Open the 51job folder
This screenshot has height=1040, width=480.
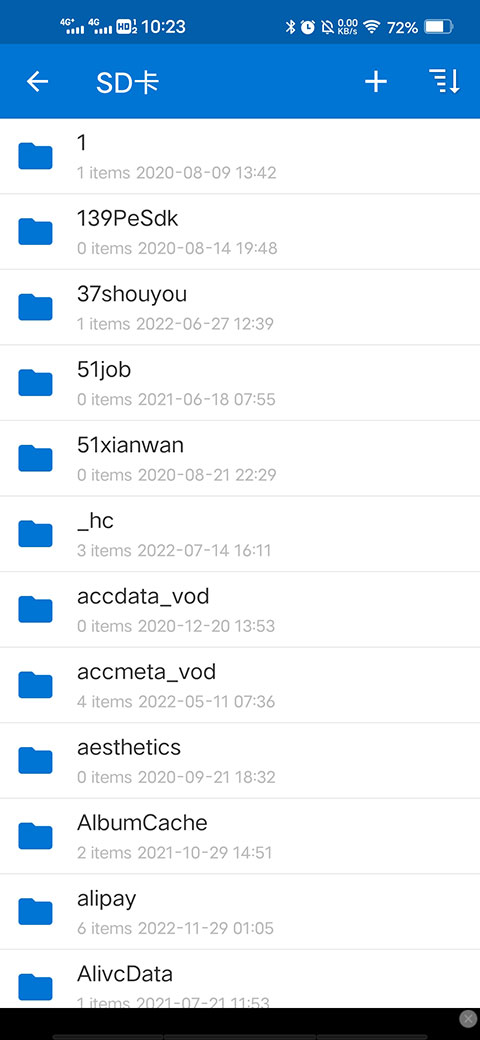click(x=240, y=383)
